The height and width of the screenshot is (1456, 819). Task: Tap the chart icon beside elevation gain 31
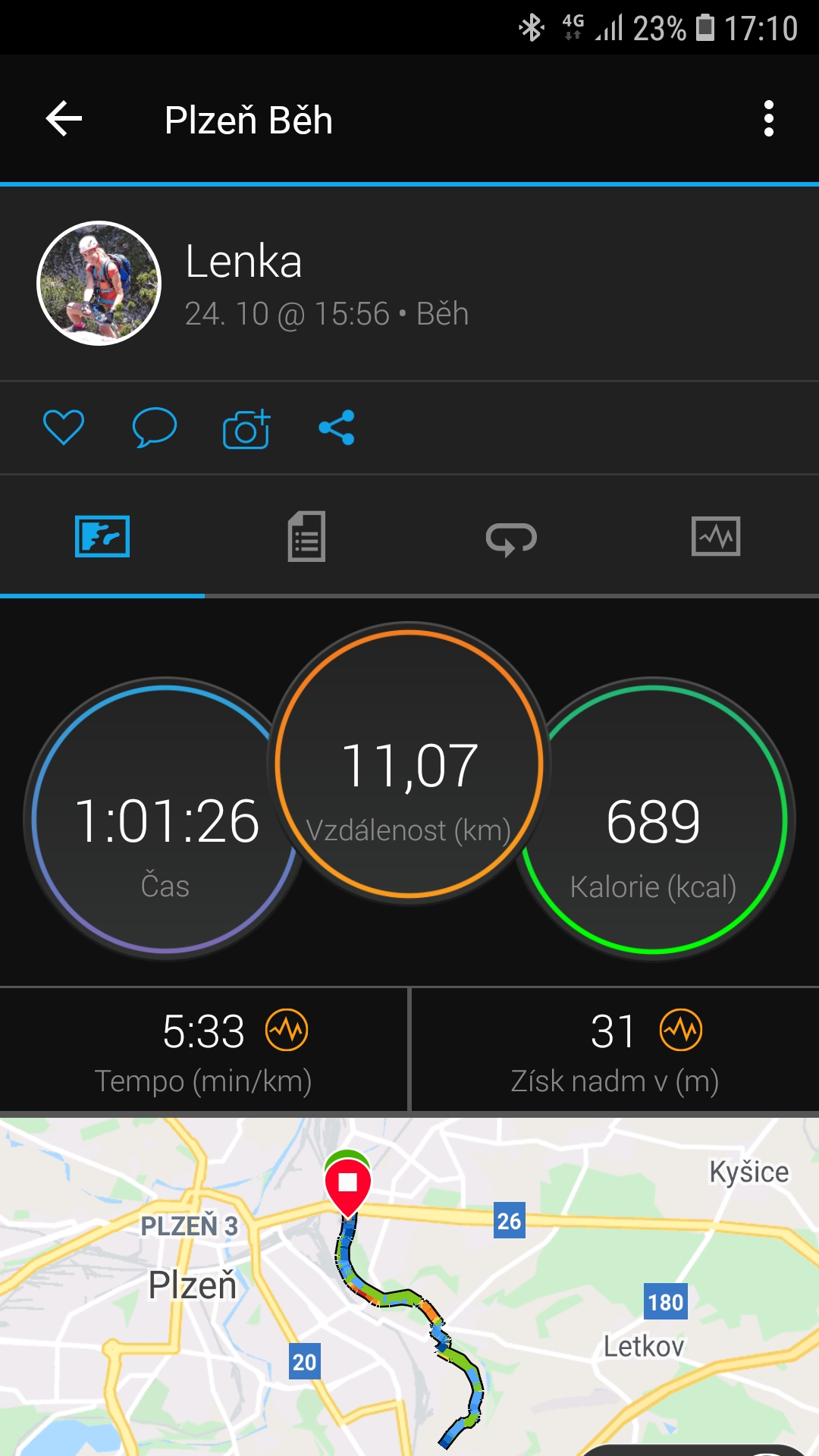[681, 1030]
